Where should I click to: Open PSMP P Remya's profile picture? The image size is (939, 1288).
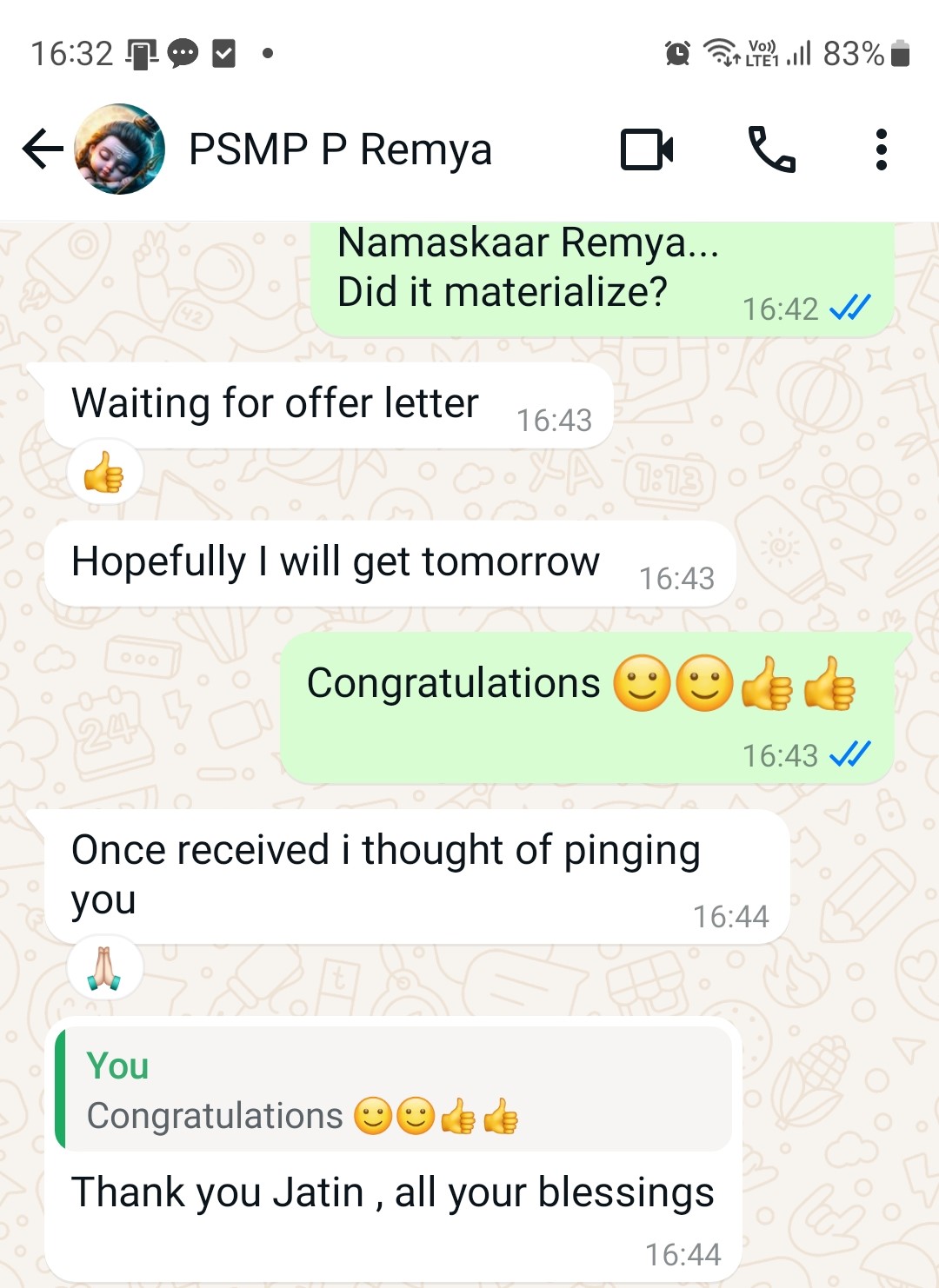point(120,149)
